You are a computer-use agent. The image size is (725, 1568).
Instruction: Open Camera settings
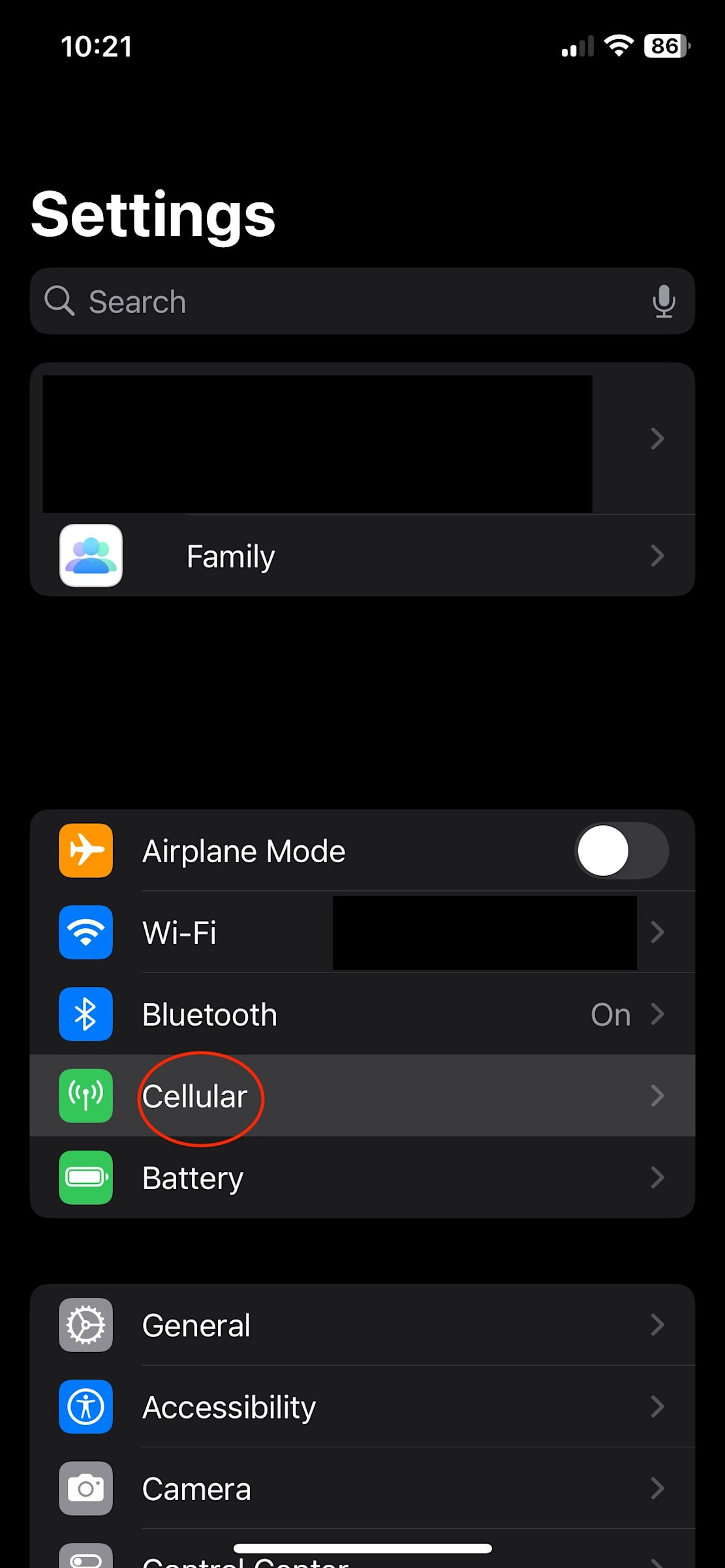tap(362, 1489)
